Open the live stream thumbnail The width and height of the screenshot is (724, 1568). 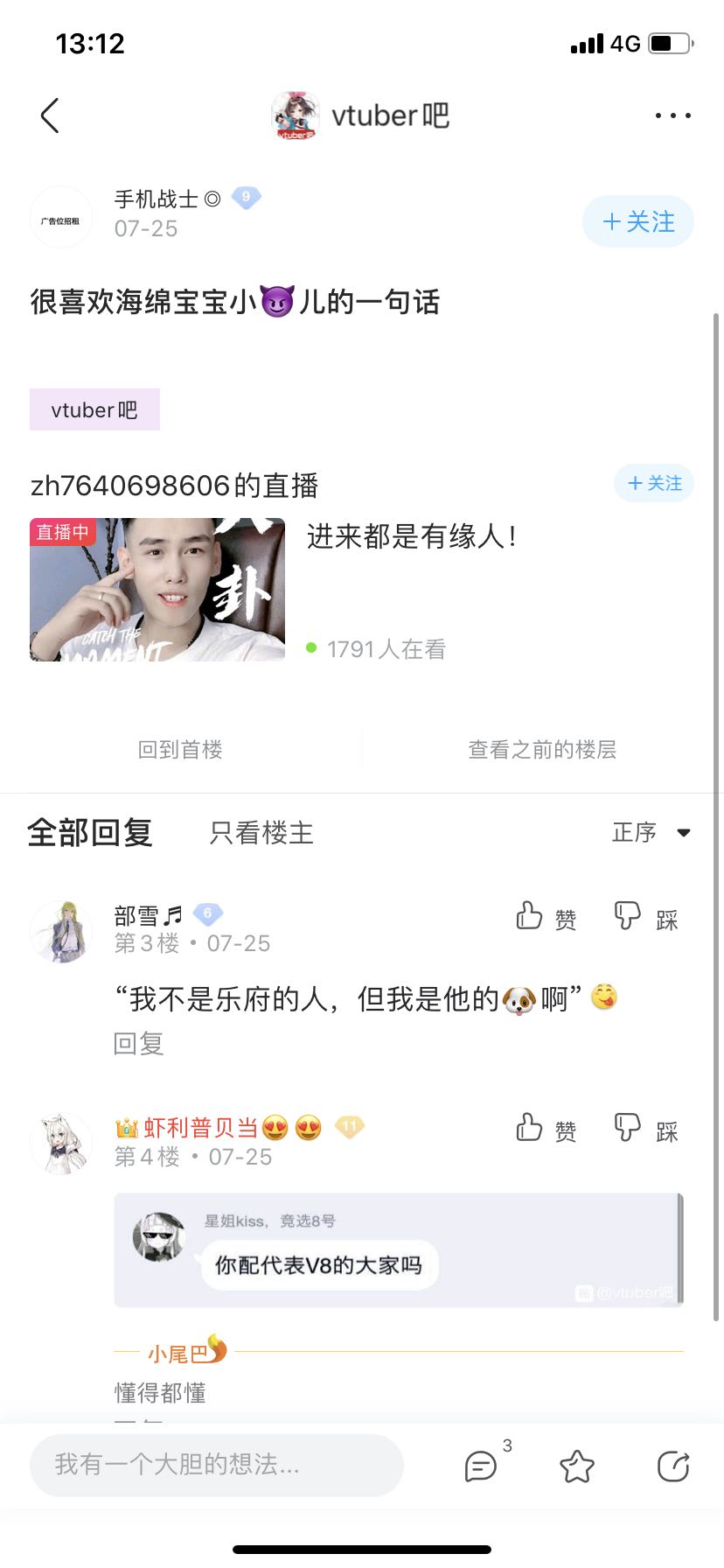click(157, 590)
